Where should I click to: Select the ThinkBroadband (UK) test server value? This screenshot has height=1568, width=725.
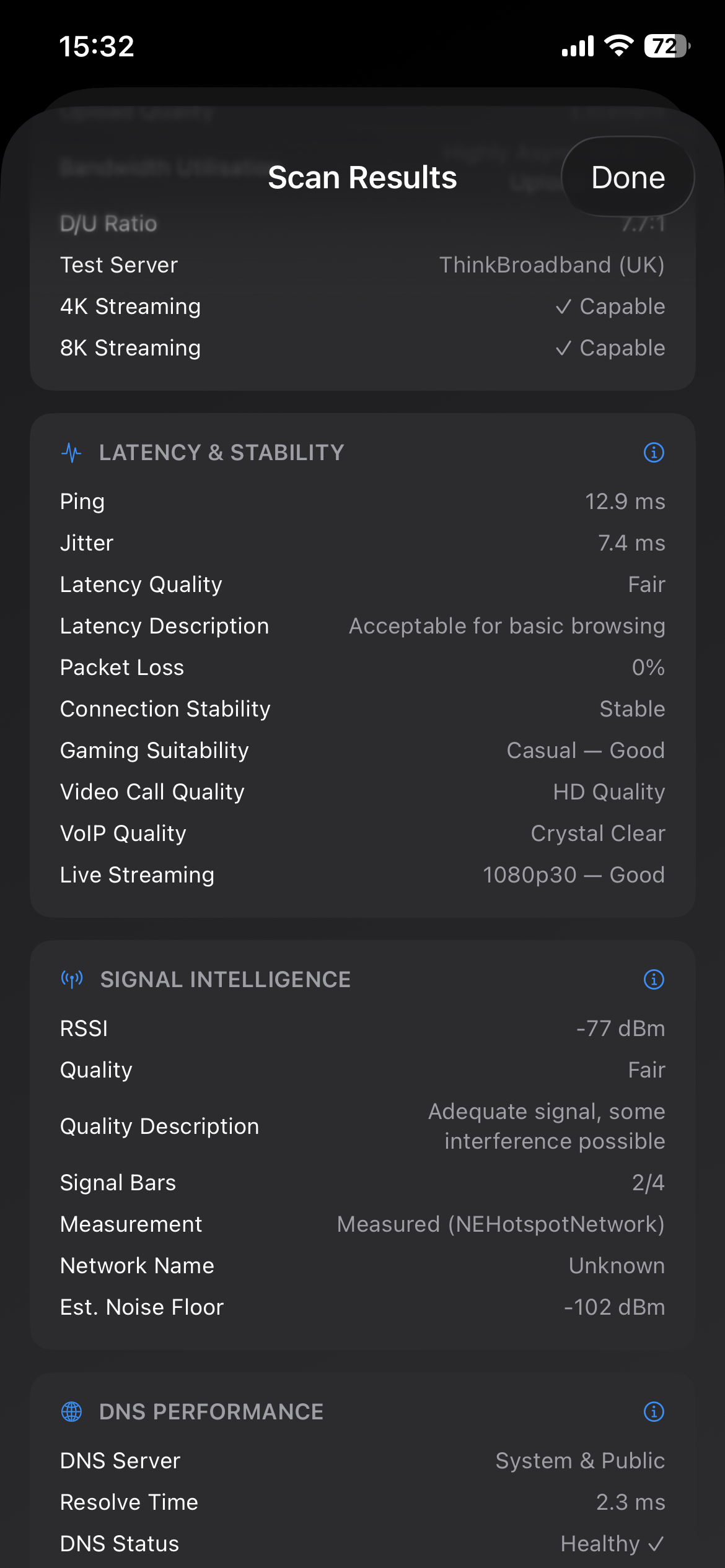click(552, 264)
